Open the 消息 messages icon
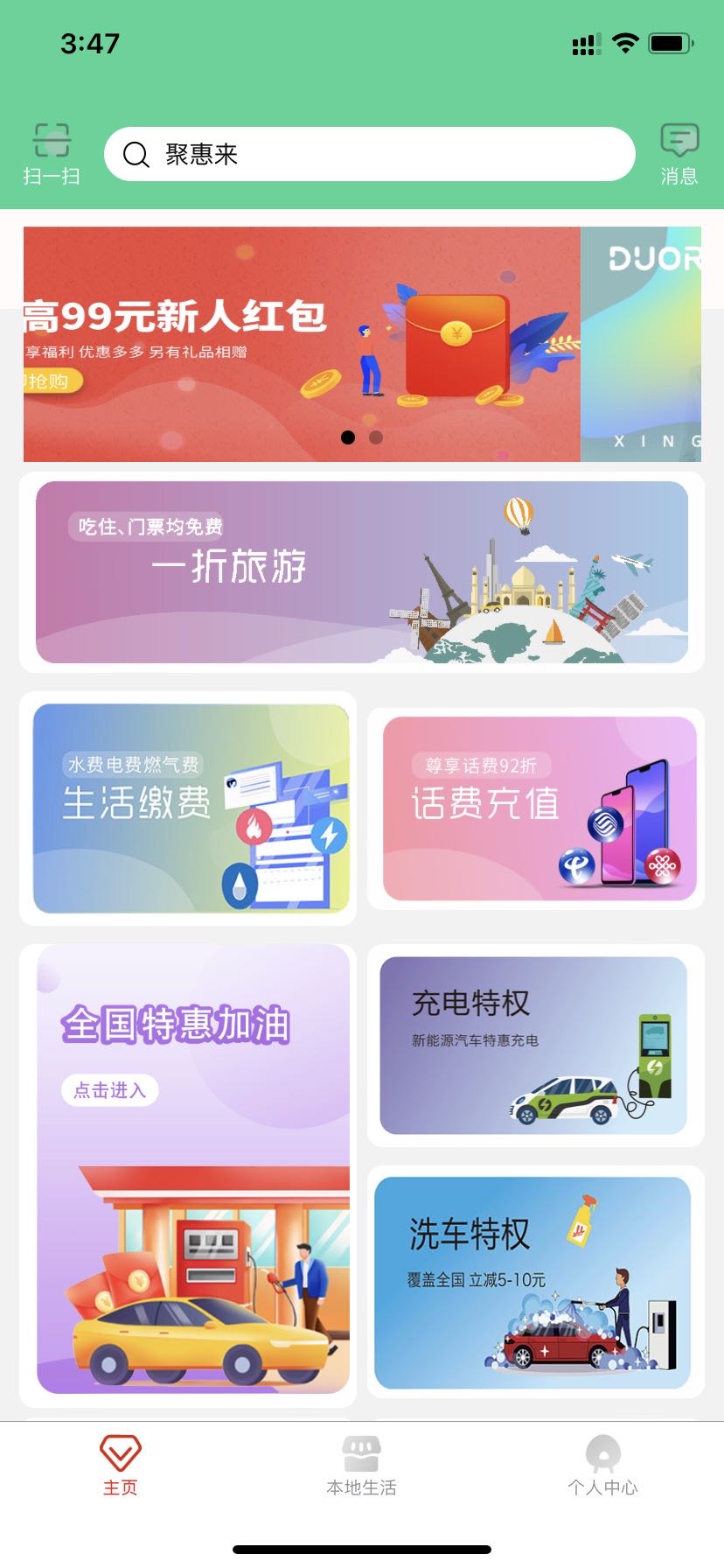Viewport: 724px width, 1568px height. [x=679, y=154]
